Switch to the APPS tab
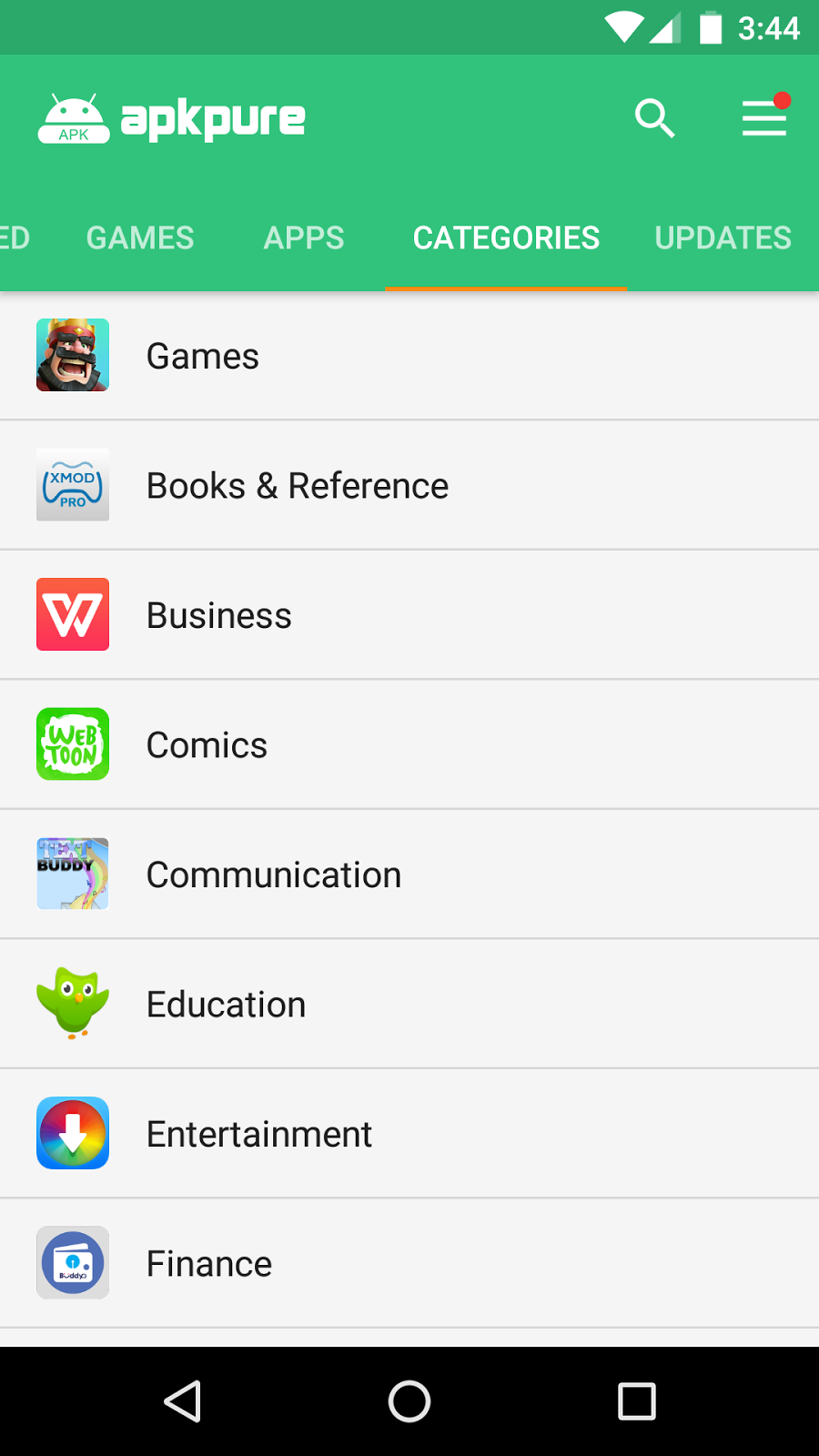 click(303, 238)
